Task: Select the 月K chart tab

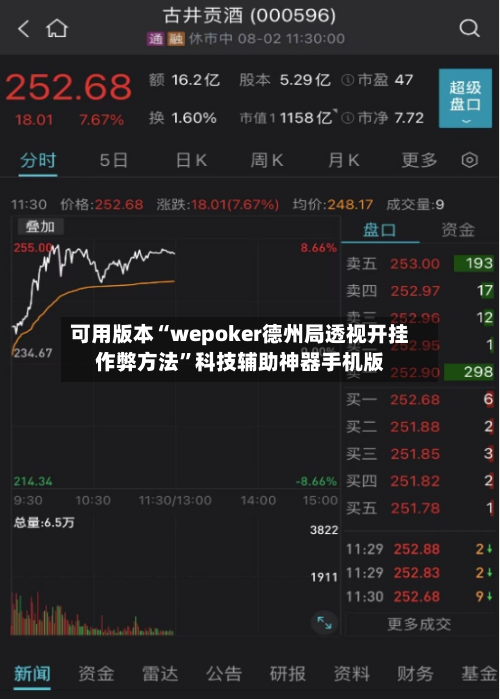Action: tap(344, 160)
